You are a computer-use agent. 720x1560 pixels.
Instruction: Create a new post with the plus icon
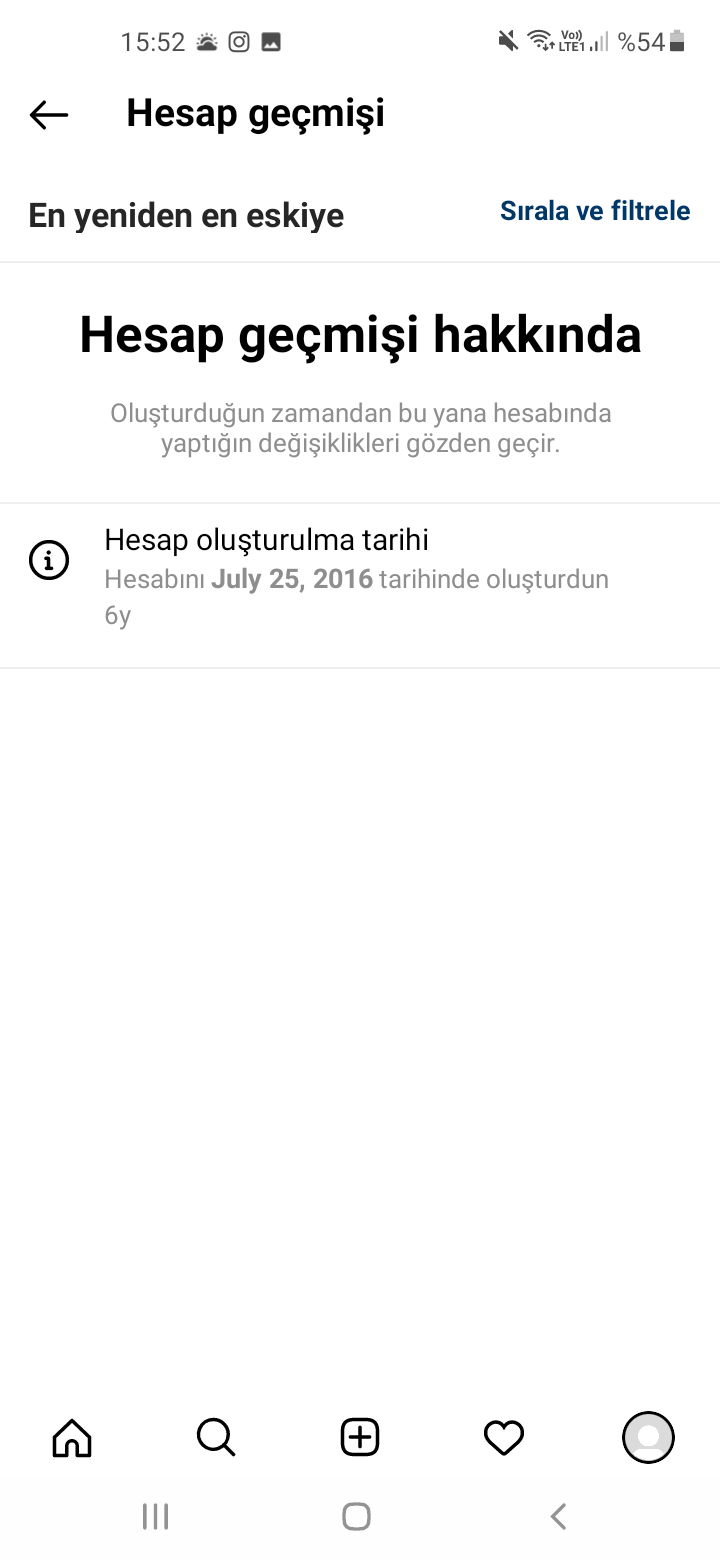[360, 1438]
